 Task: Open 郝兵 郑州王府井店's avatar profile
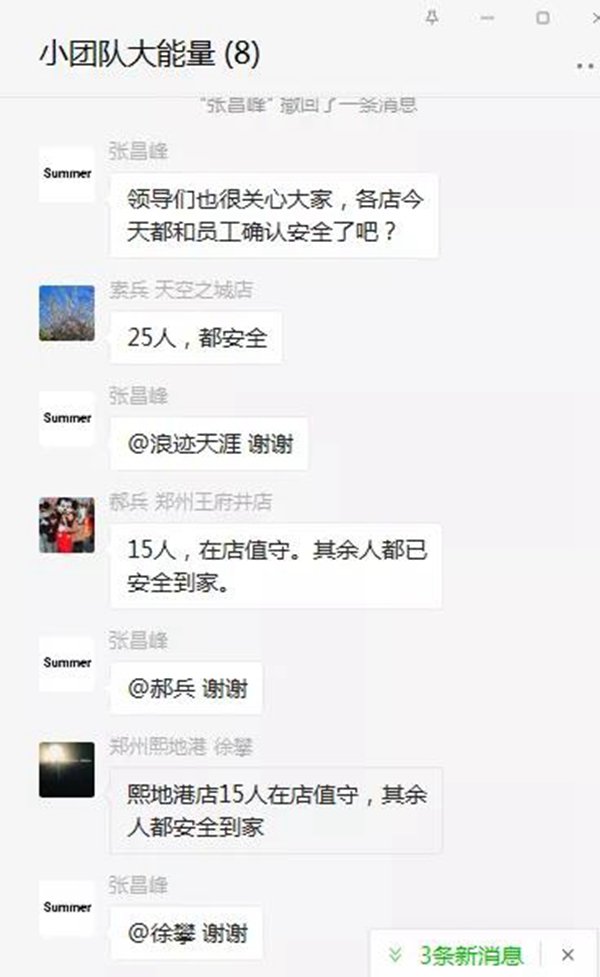click(67, 525)
